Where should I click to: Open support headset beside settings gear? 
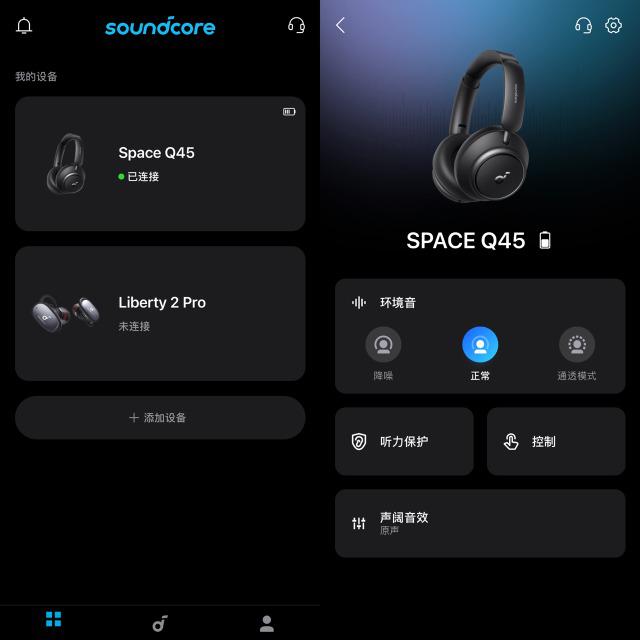[x=584, y=26]
